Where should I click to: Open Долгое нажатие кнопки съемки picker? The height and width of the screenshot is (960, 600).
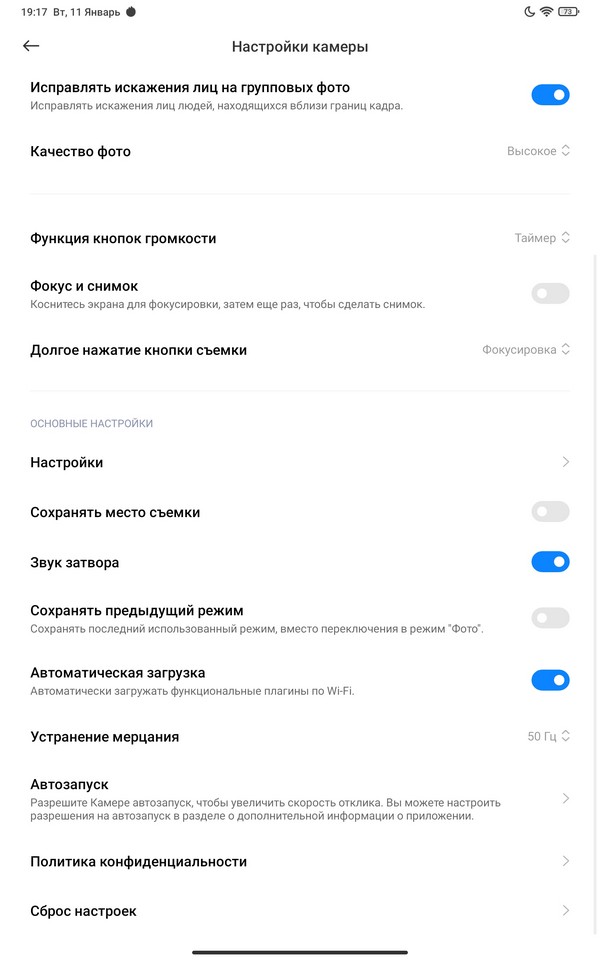click(526, 350)
